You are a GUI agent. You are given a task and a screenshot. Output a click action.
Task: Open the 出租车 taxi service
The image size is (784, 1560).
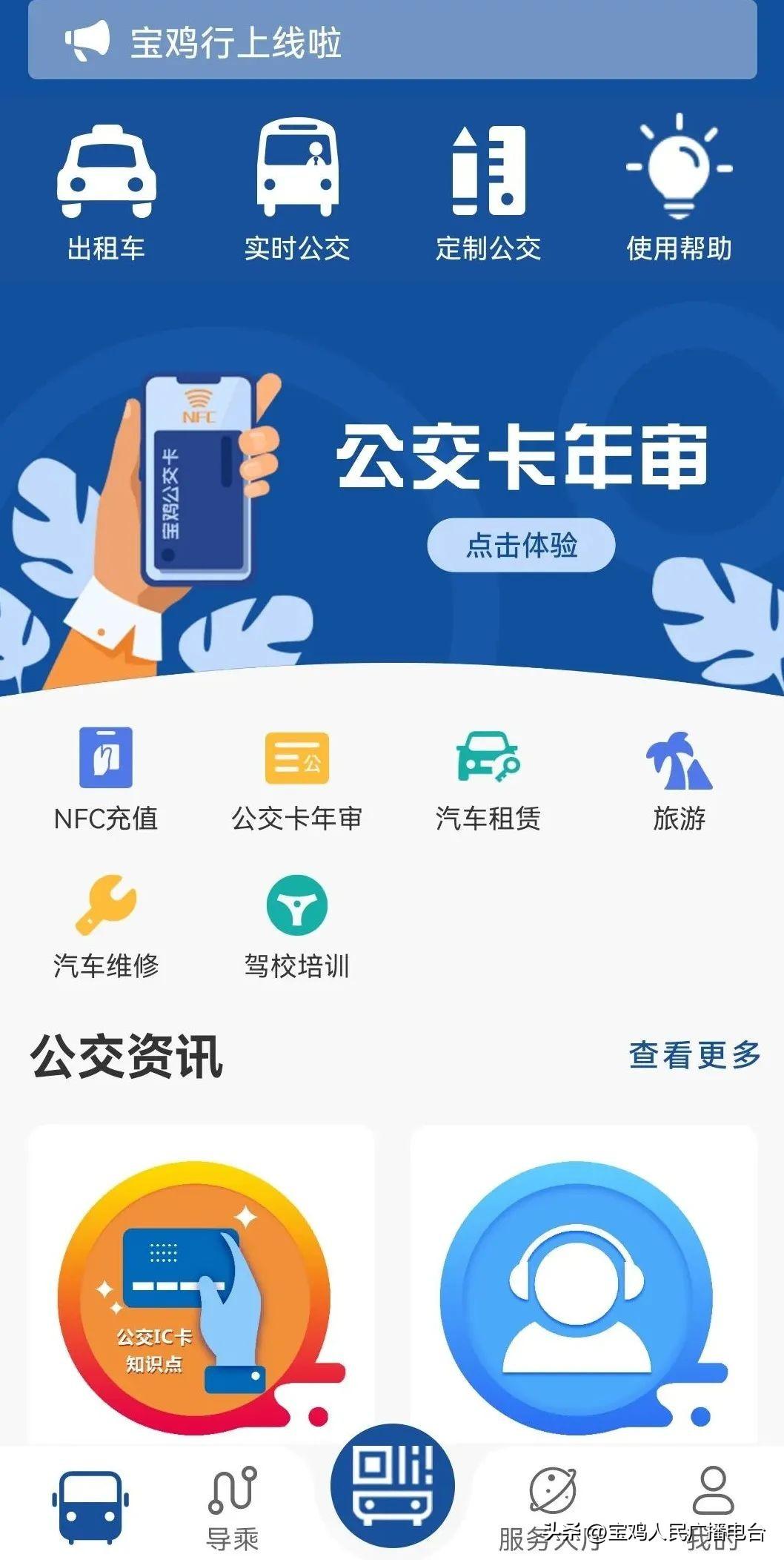106,191
